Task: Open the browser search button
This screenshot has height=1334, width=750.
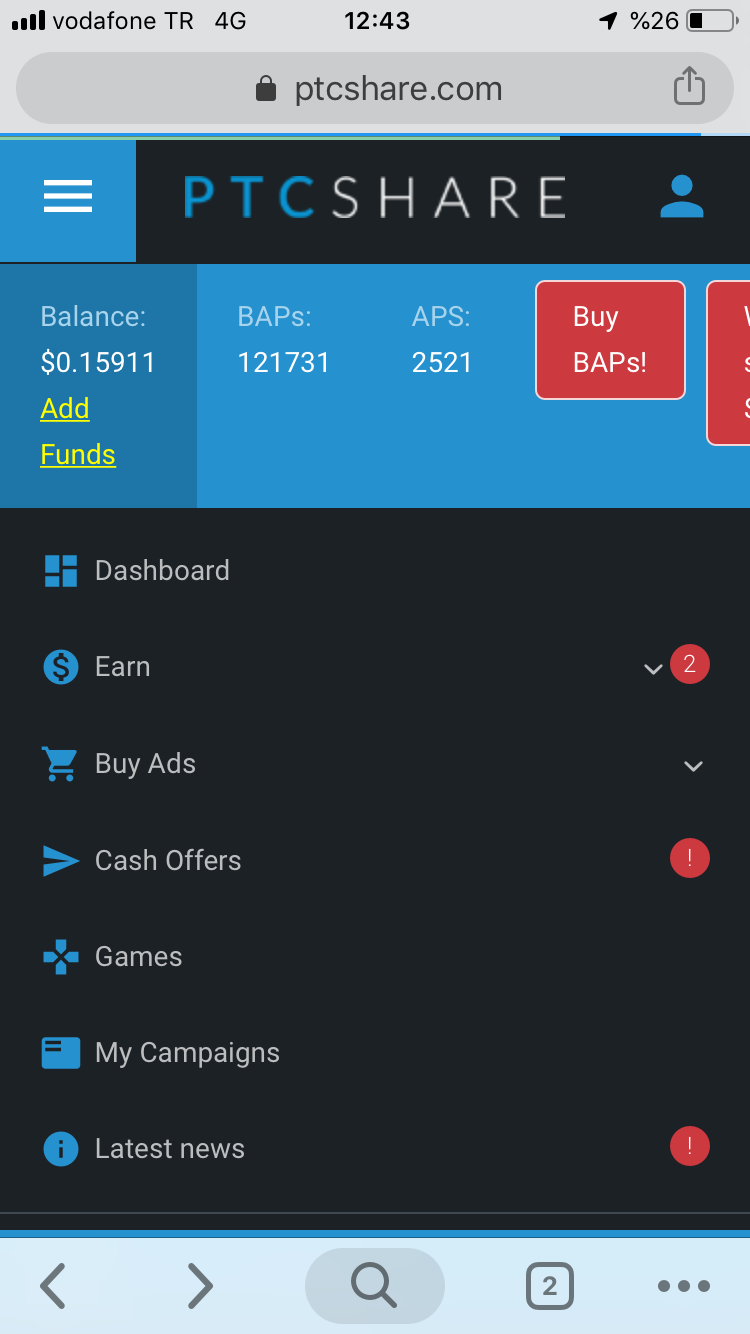Action: pyautogui.click(x=374, y=1286)
